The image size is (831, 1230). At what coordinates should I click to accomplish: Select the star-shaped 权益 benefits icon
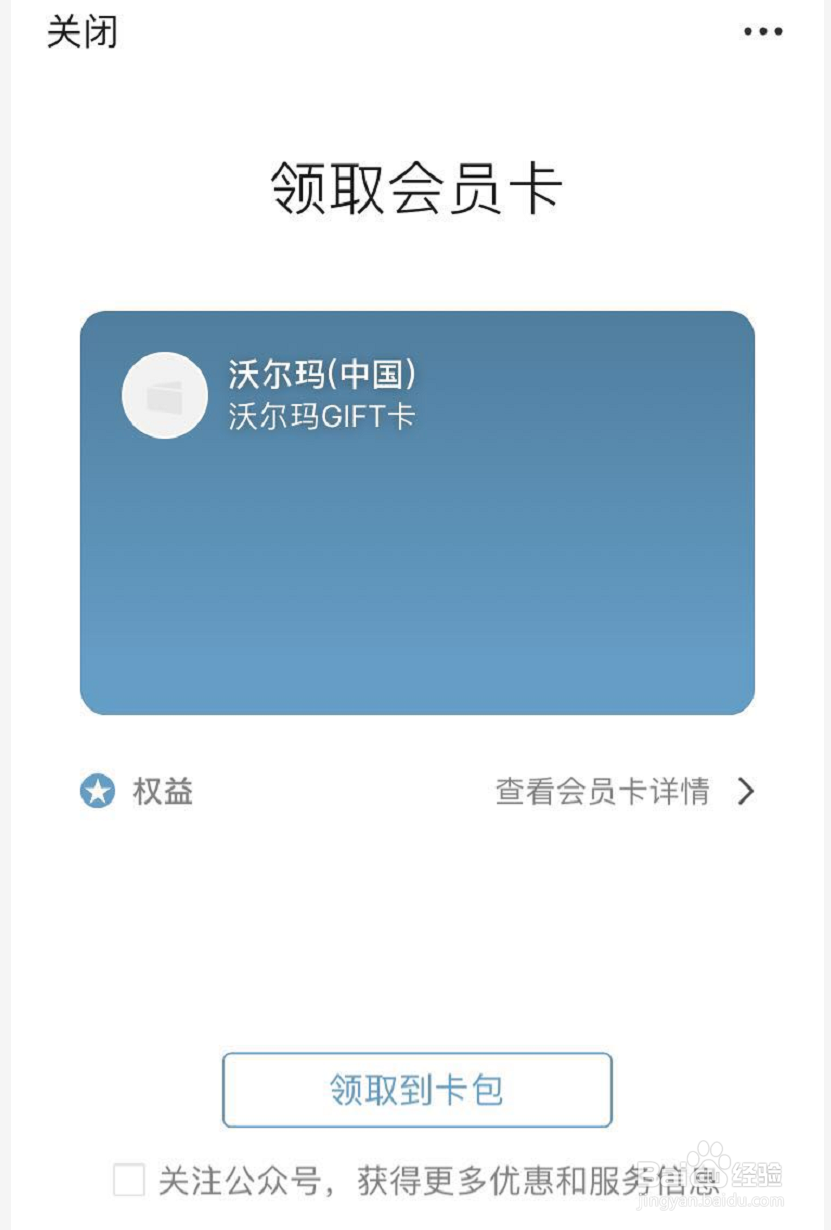pyautogui.click(x=97, y=792)
